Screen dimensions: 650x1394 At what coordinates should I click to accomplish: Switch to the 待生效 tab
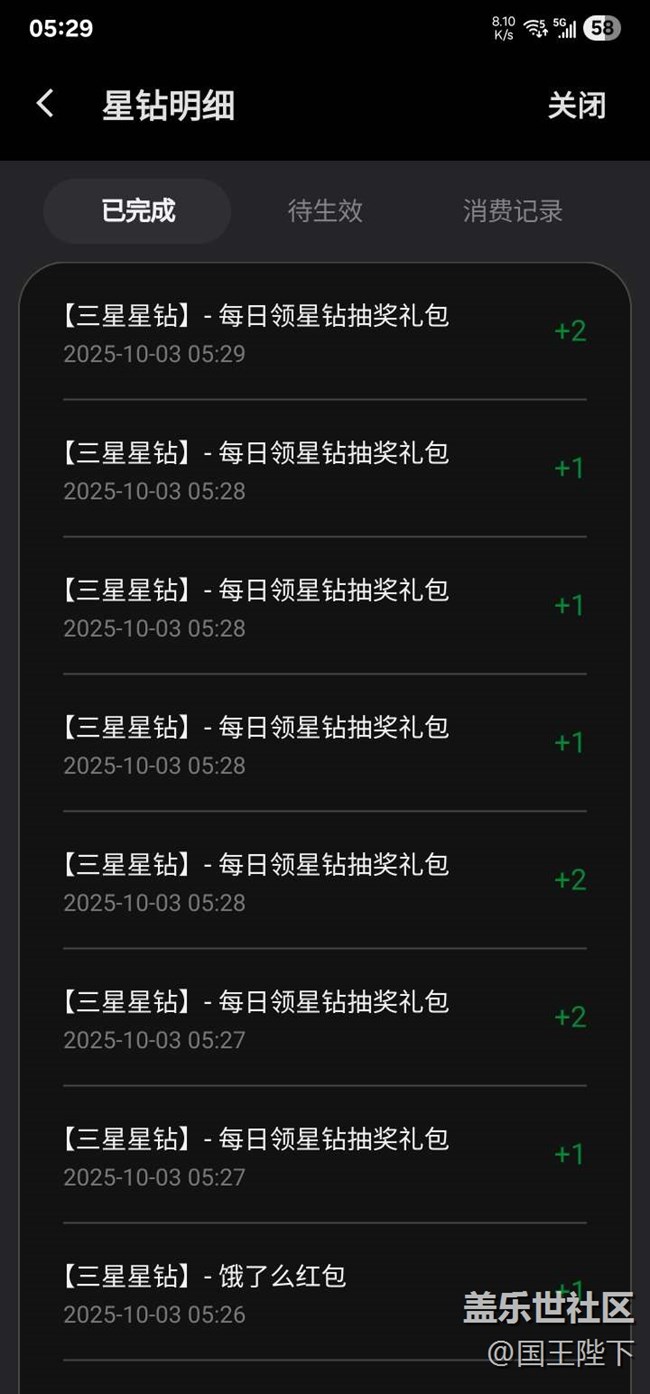point(325,211)
